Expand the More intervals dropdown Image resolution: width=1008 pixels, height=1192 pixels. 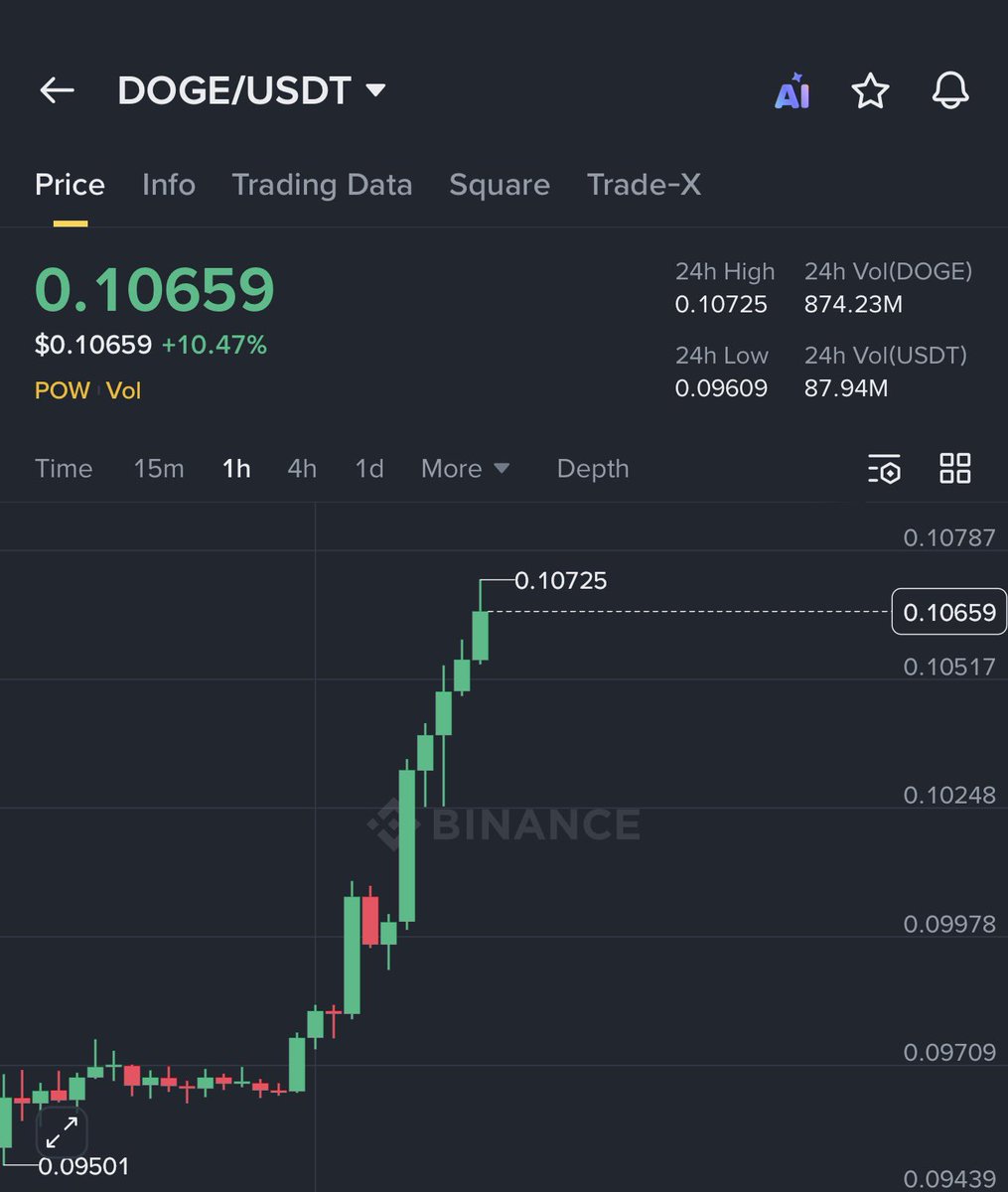465,469
